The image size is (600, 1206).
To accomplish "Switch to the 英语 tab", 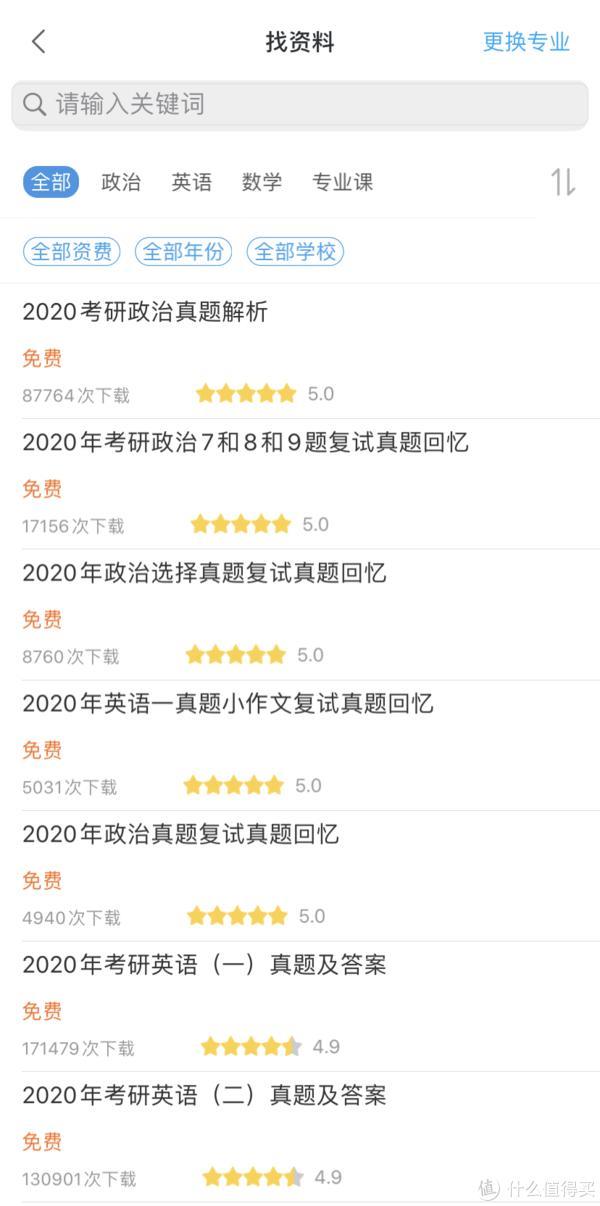I will coord(191,182).
